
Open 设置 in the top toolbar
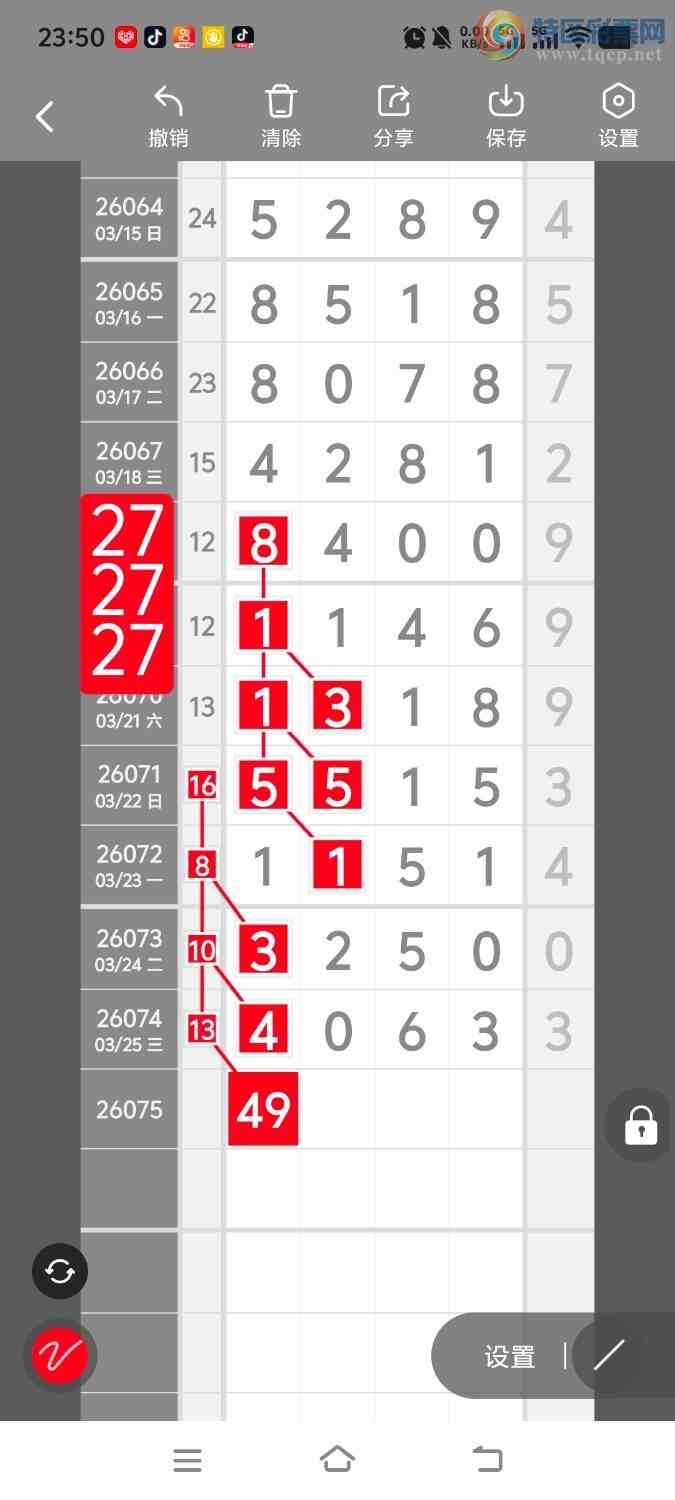618,117
